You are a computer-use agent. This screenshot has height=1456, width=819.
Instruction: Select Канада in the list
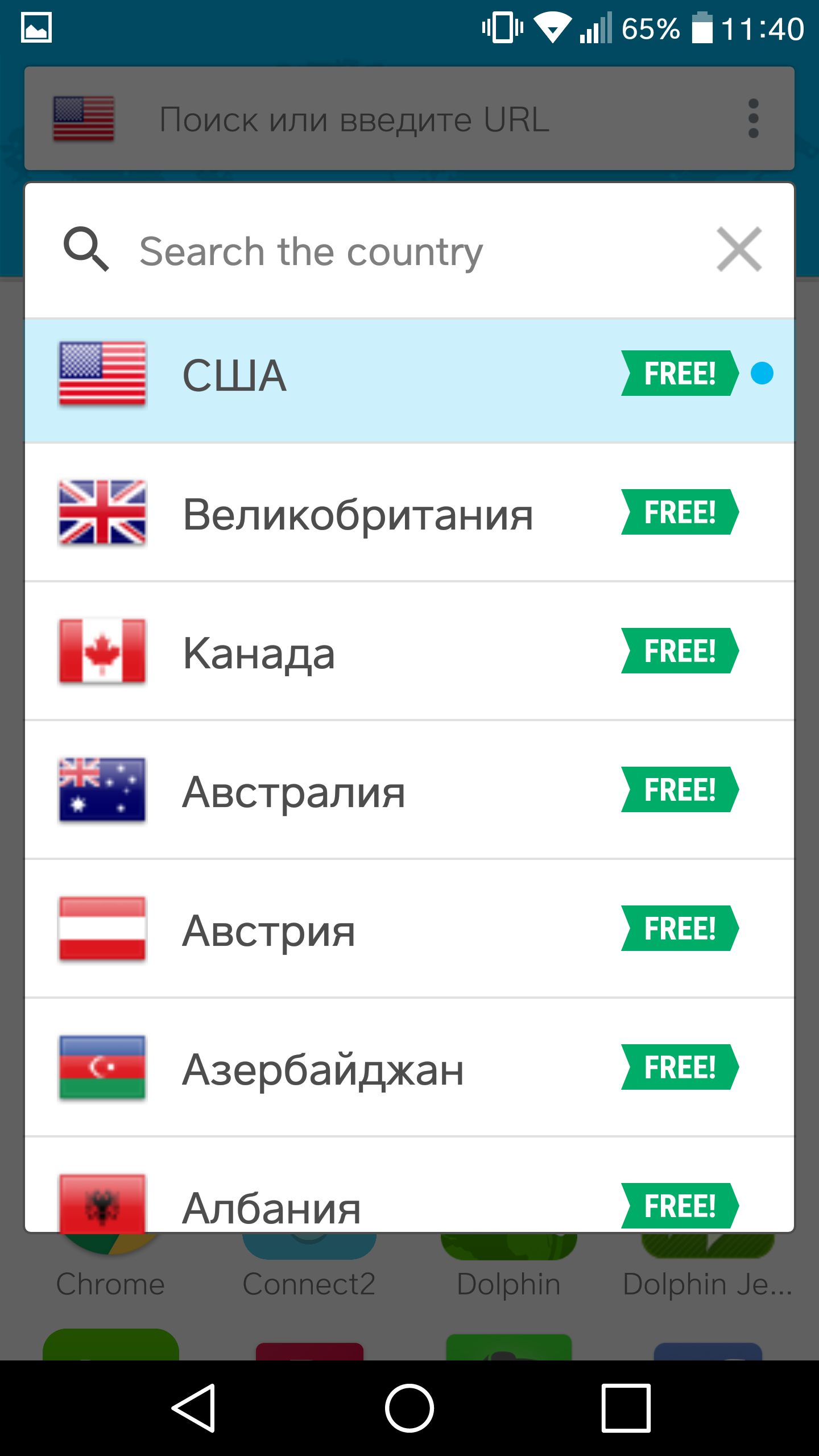click(409, 651)
